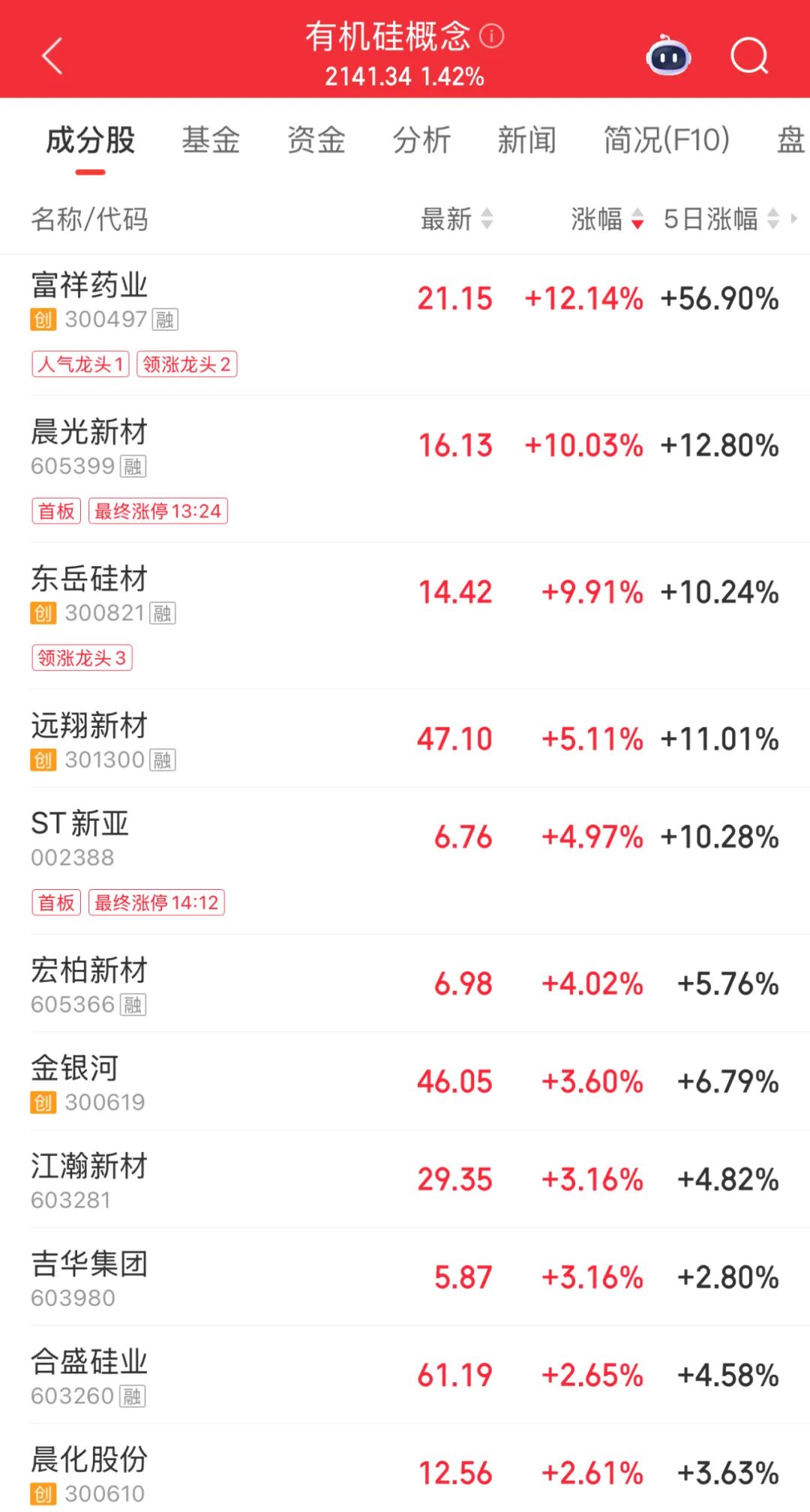Open the robot assistant icon
810x1512 pixels.
[x=668, y=56]
